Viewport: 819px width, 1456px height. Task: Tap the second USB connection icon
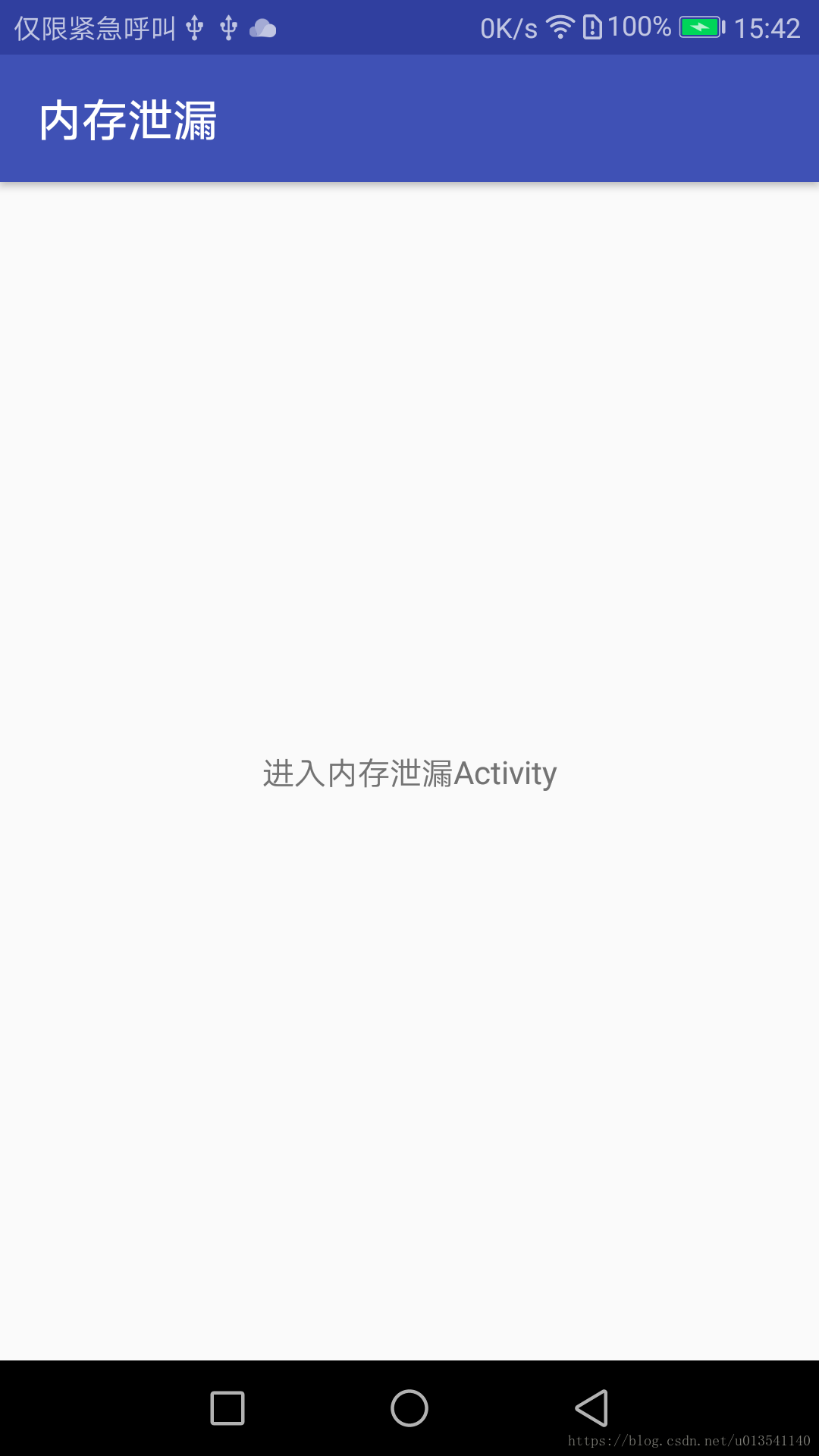(230, 27)
